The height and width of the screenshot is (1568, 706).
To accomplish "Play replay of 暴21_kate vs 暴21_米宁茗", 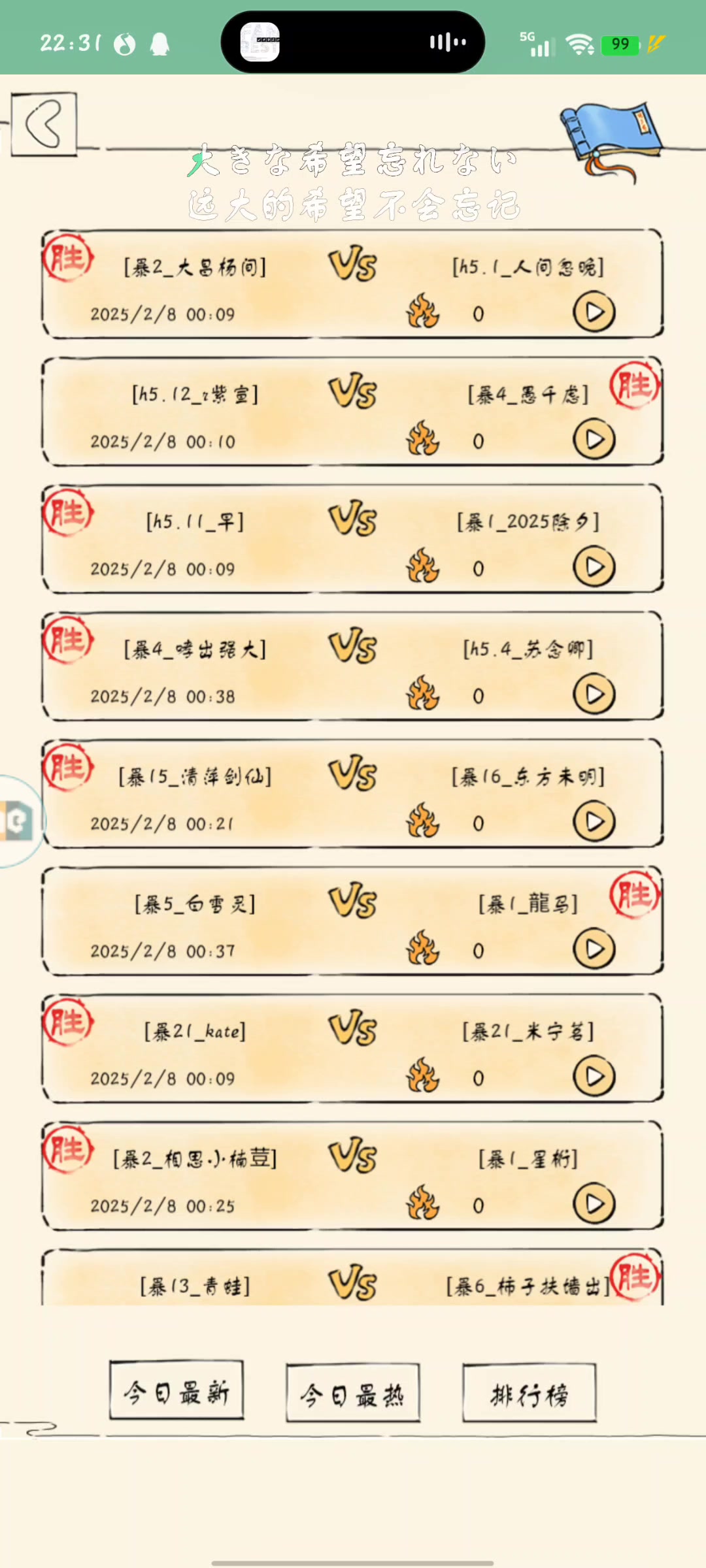I will [594, 1077].
